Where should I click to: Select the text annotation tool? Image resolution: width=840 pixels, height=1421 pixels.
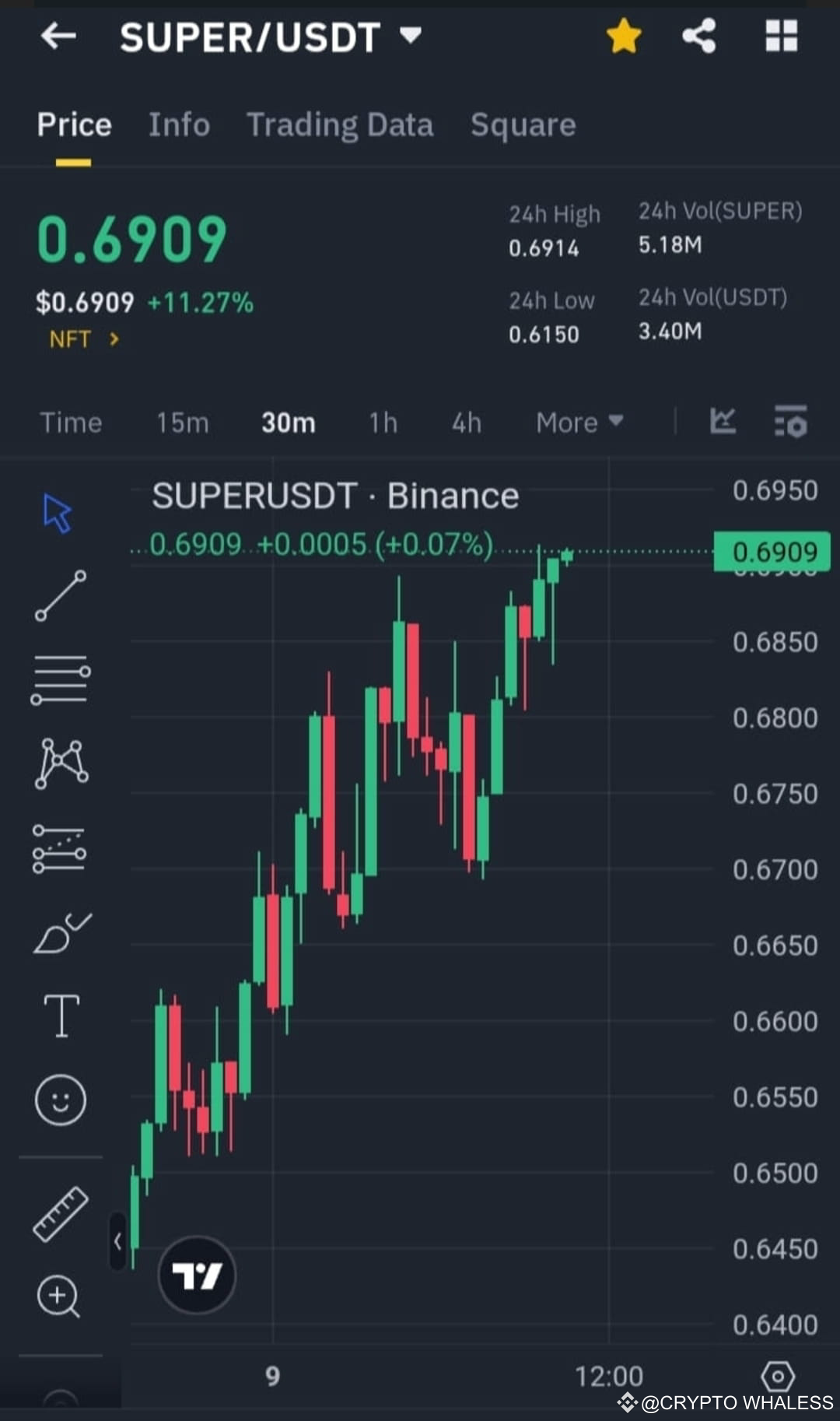(62, 1012)
